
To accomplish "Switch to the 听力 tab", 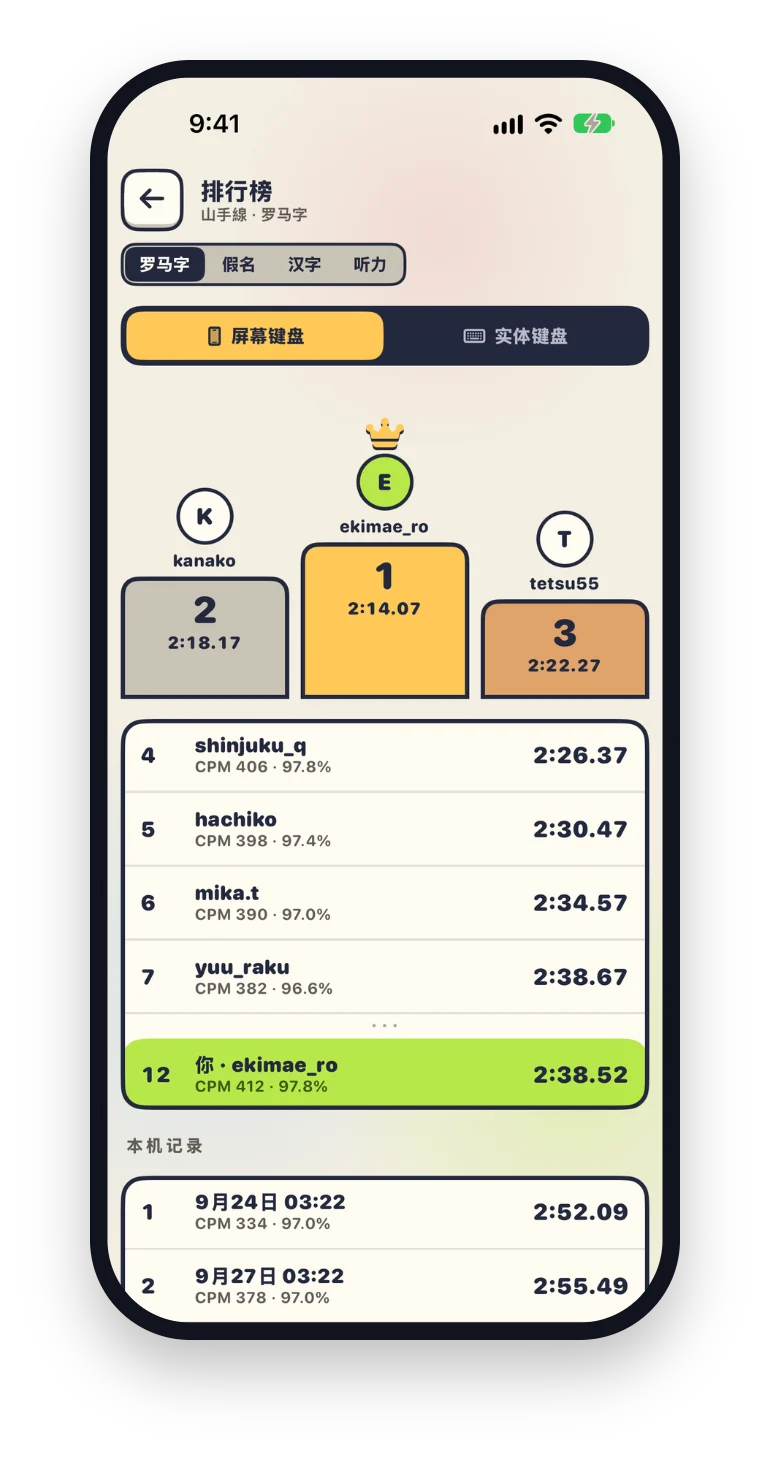I will click(369, 265).
